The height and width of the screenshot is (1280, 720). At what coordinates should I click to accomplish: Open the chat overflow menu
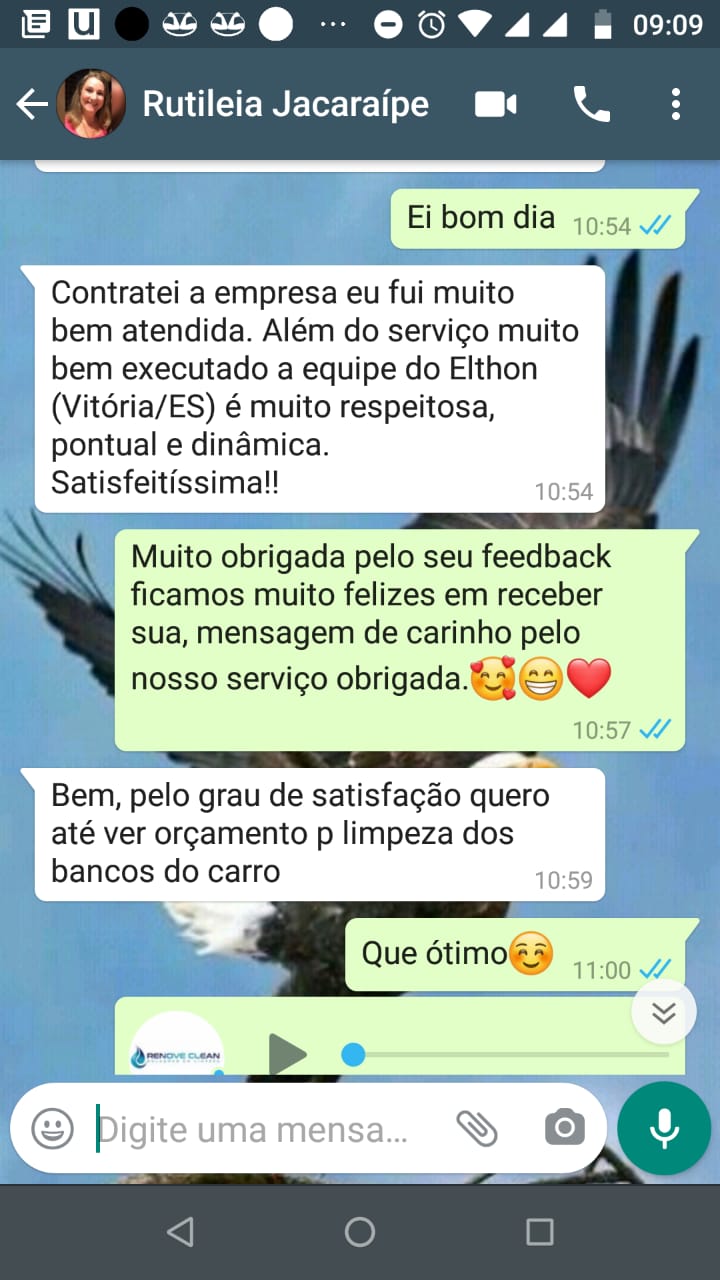(x=676, y=104)
